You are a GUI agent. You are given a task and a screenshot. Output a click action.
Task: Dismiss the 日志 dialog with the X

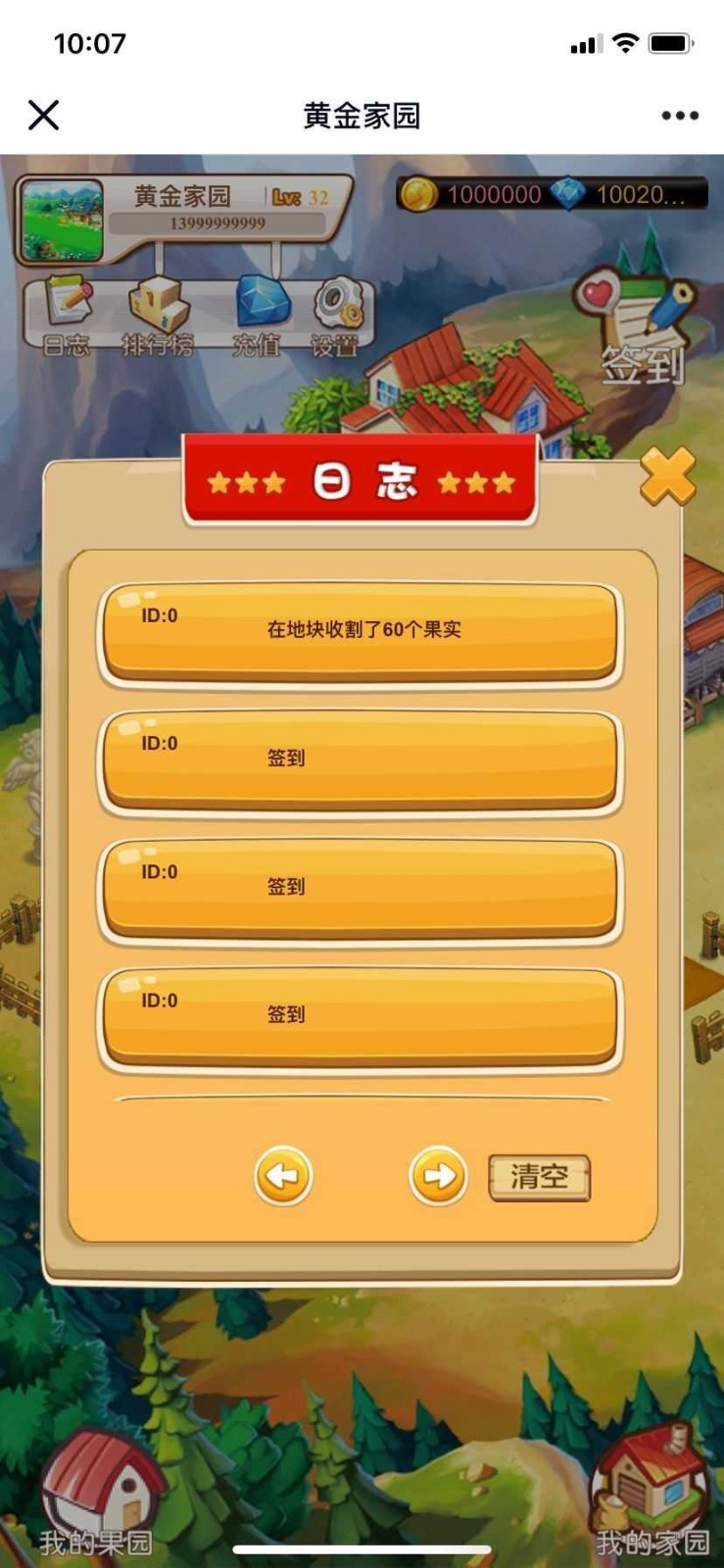pos(667,476)
